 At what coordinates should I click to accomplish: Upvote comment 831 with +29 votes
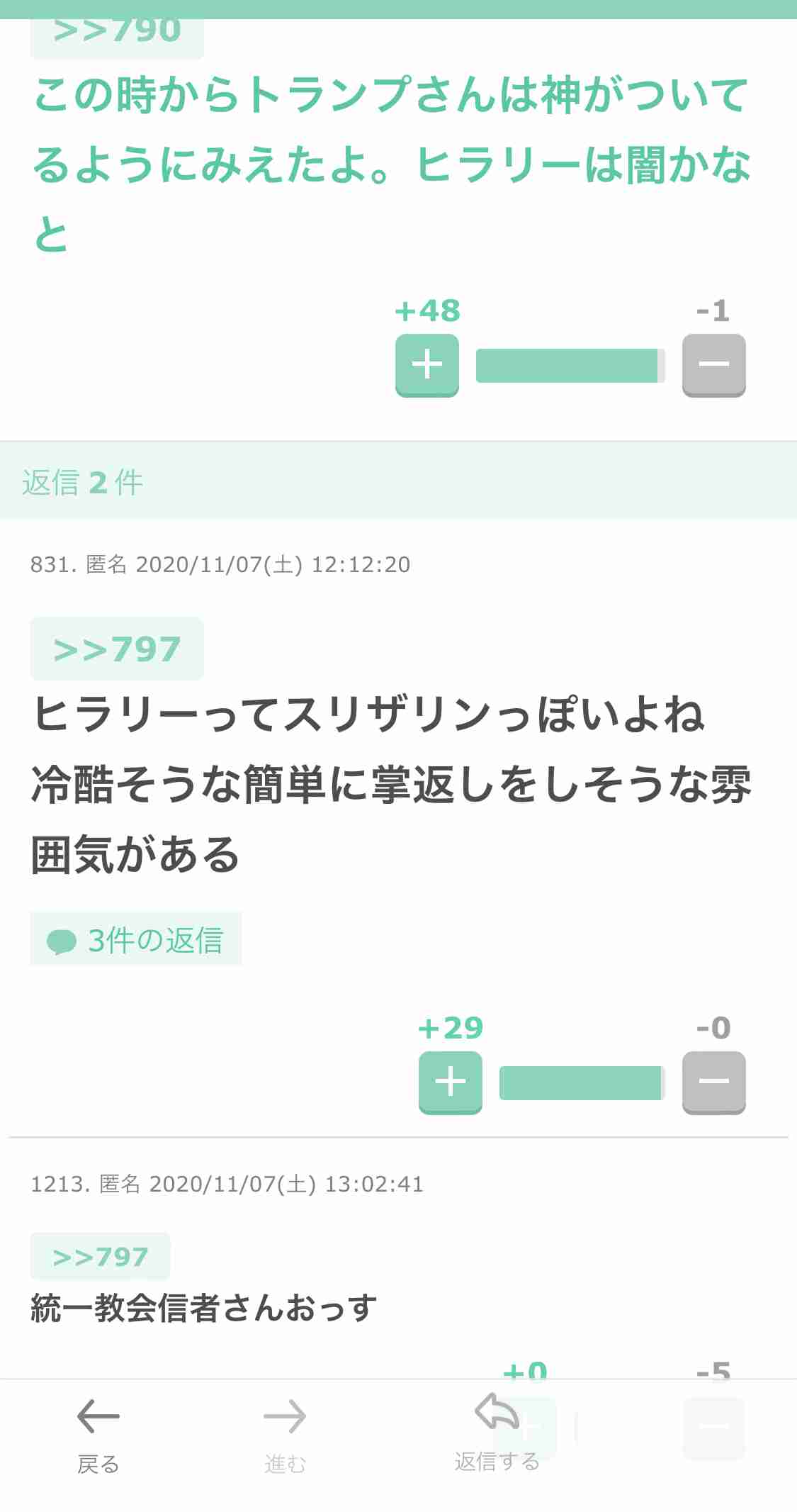click(450, 1082)
